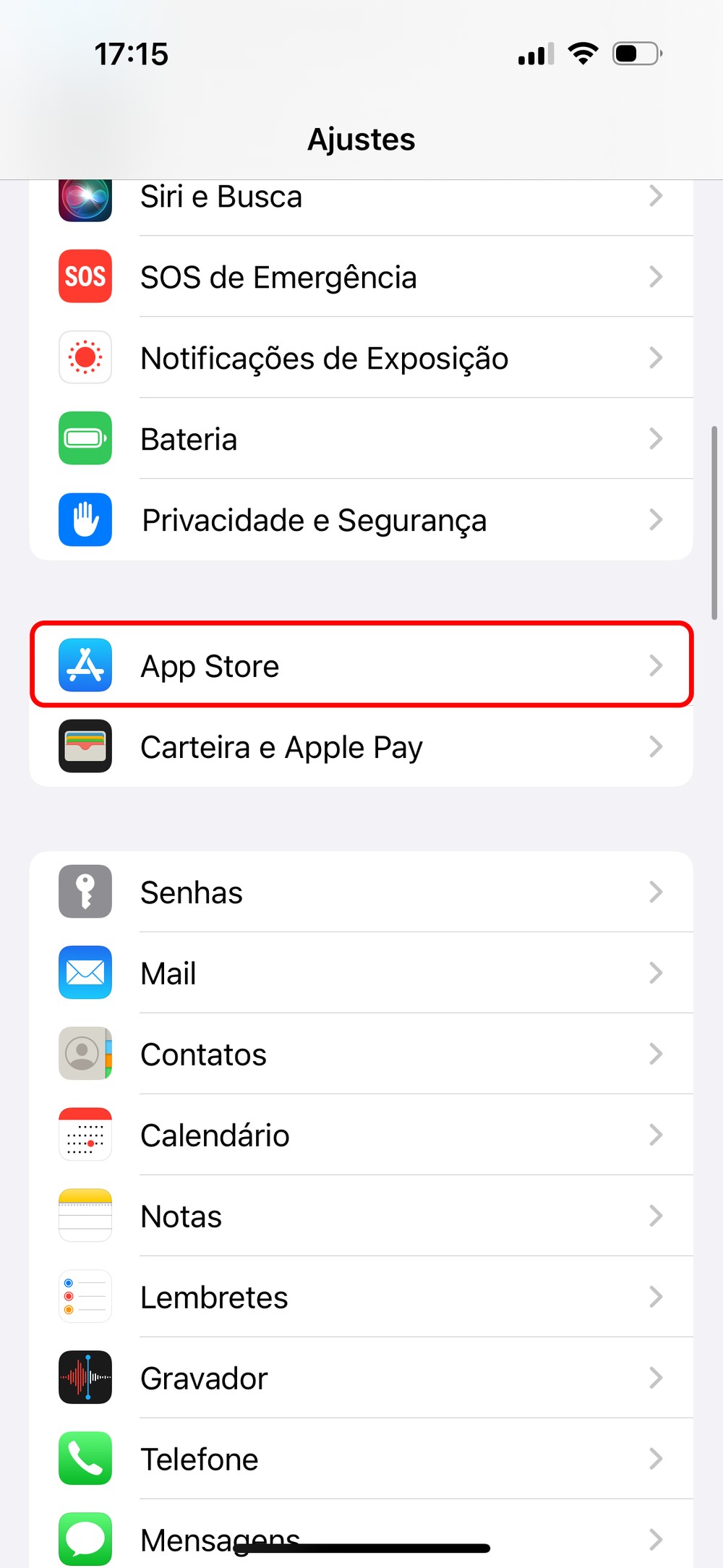
Task: Open Privacidade e Segurança
Action: click(361, 520)
